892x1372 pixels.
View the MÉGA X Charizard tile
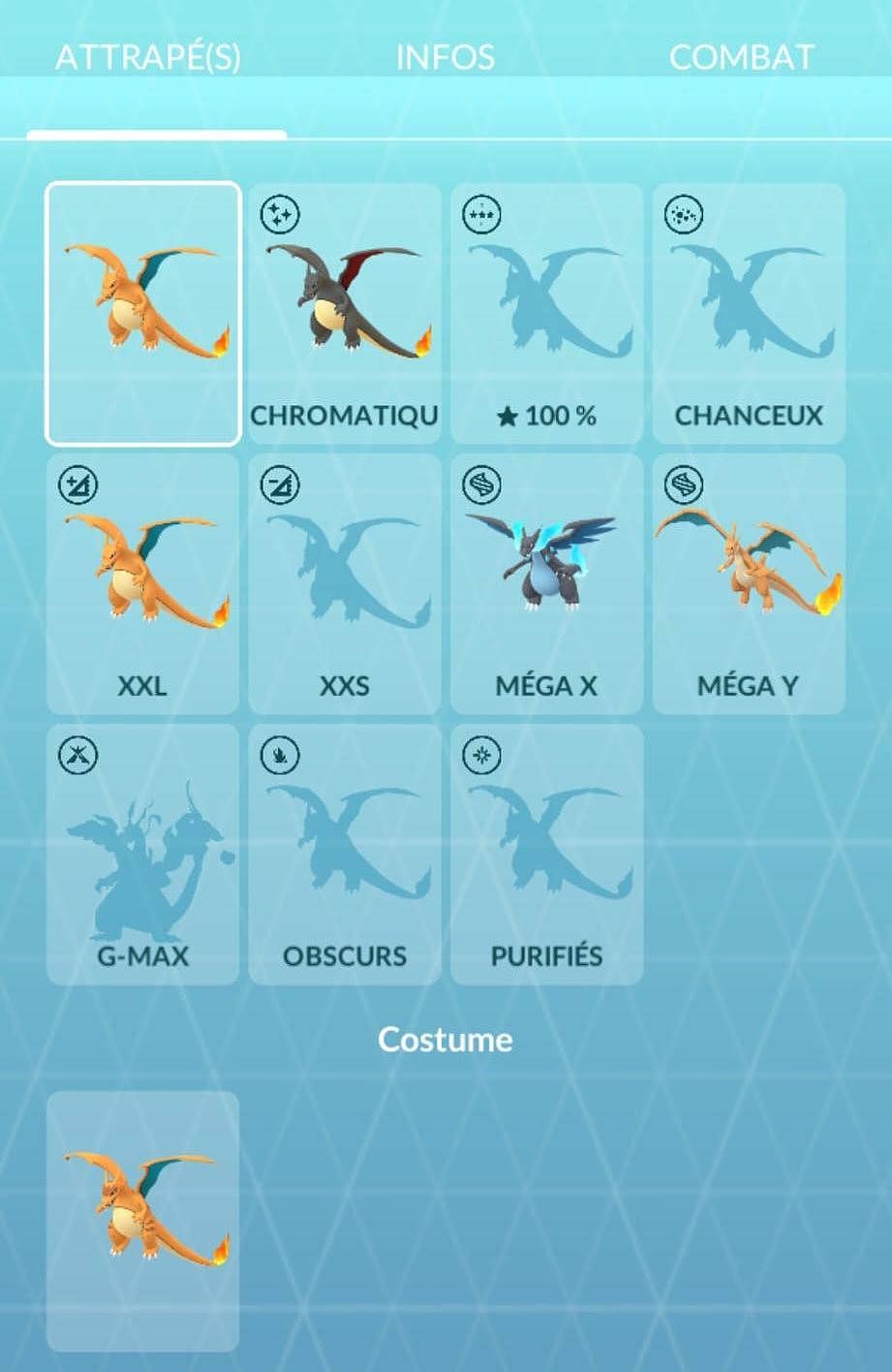(x=546, y=584)
